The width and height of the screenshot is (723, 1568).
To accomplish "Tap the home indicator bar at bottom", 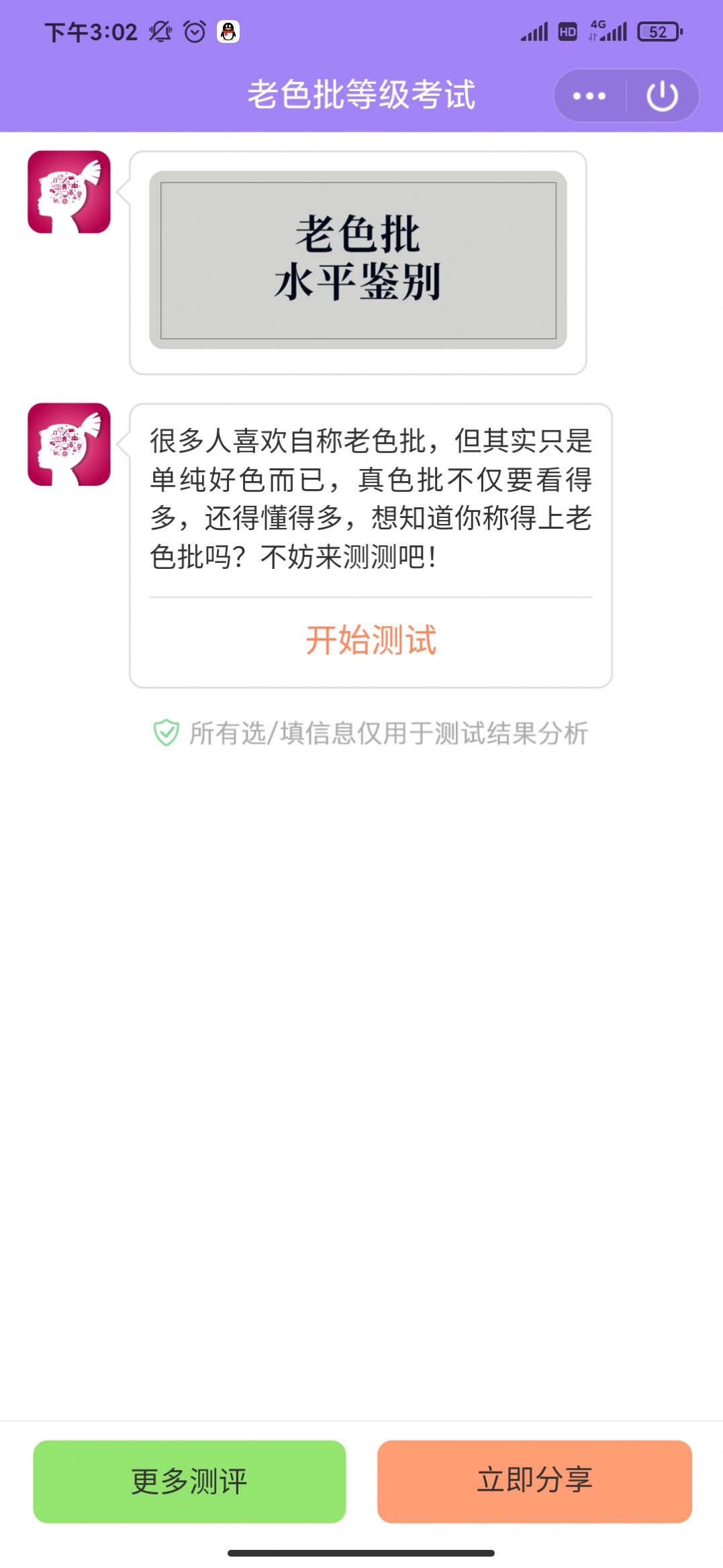I will 361,1553.
